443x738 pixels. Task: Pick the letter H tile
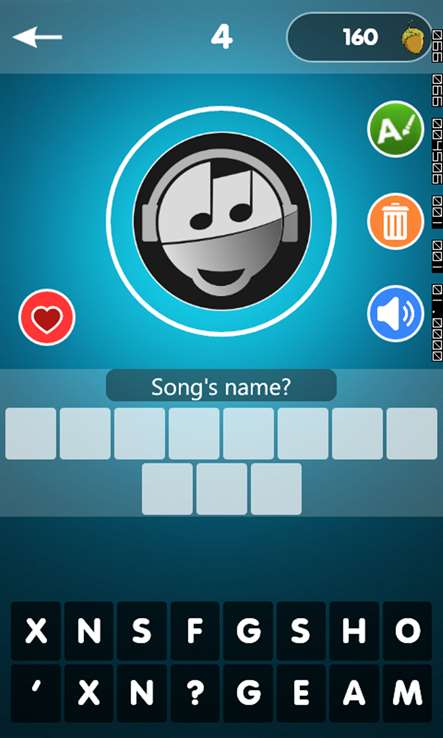coord(354,631)
